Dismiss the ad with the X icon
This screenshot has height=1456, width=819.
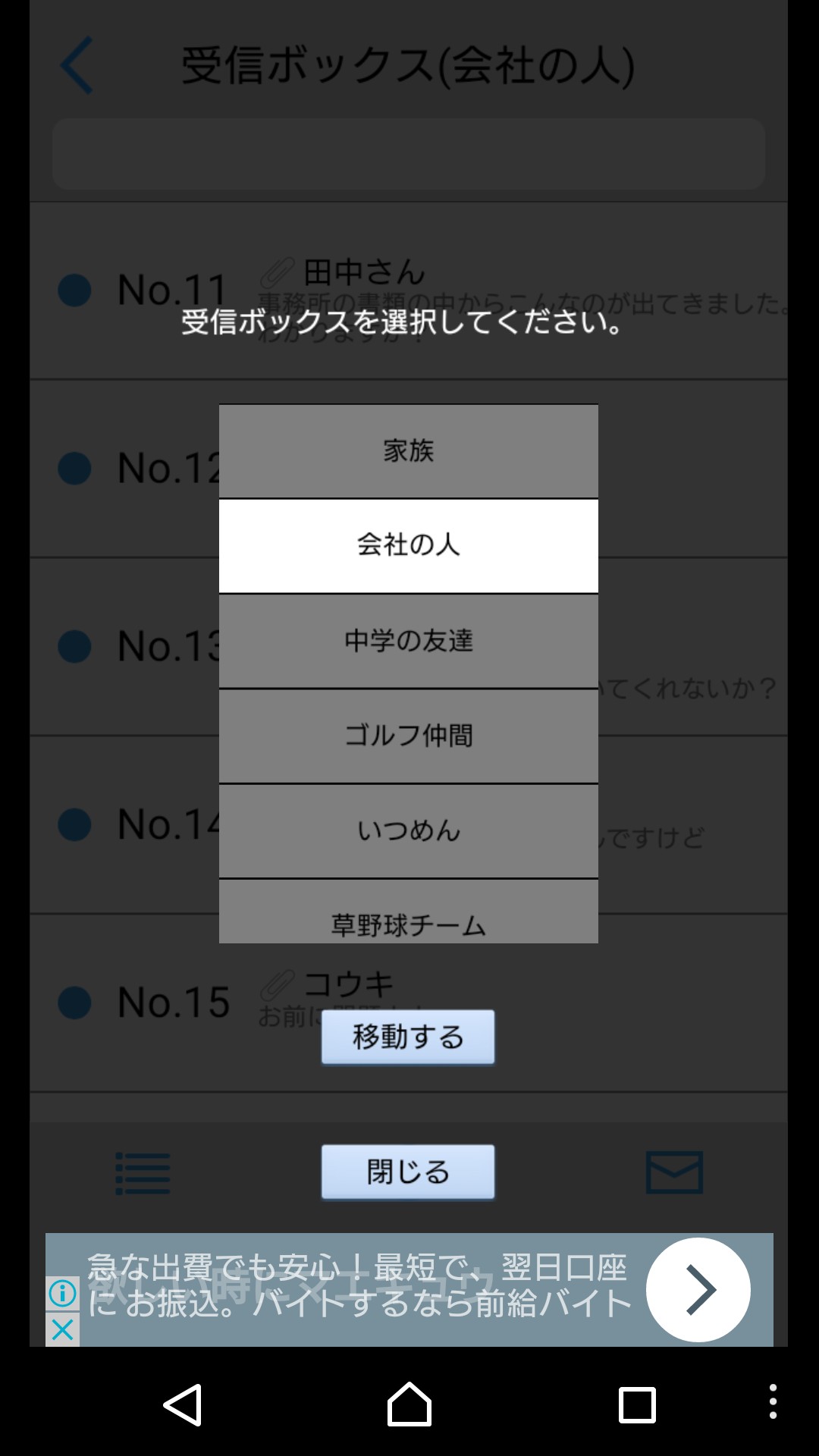coord(62,1329)
